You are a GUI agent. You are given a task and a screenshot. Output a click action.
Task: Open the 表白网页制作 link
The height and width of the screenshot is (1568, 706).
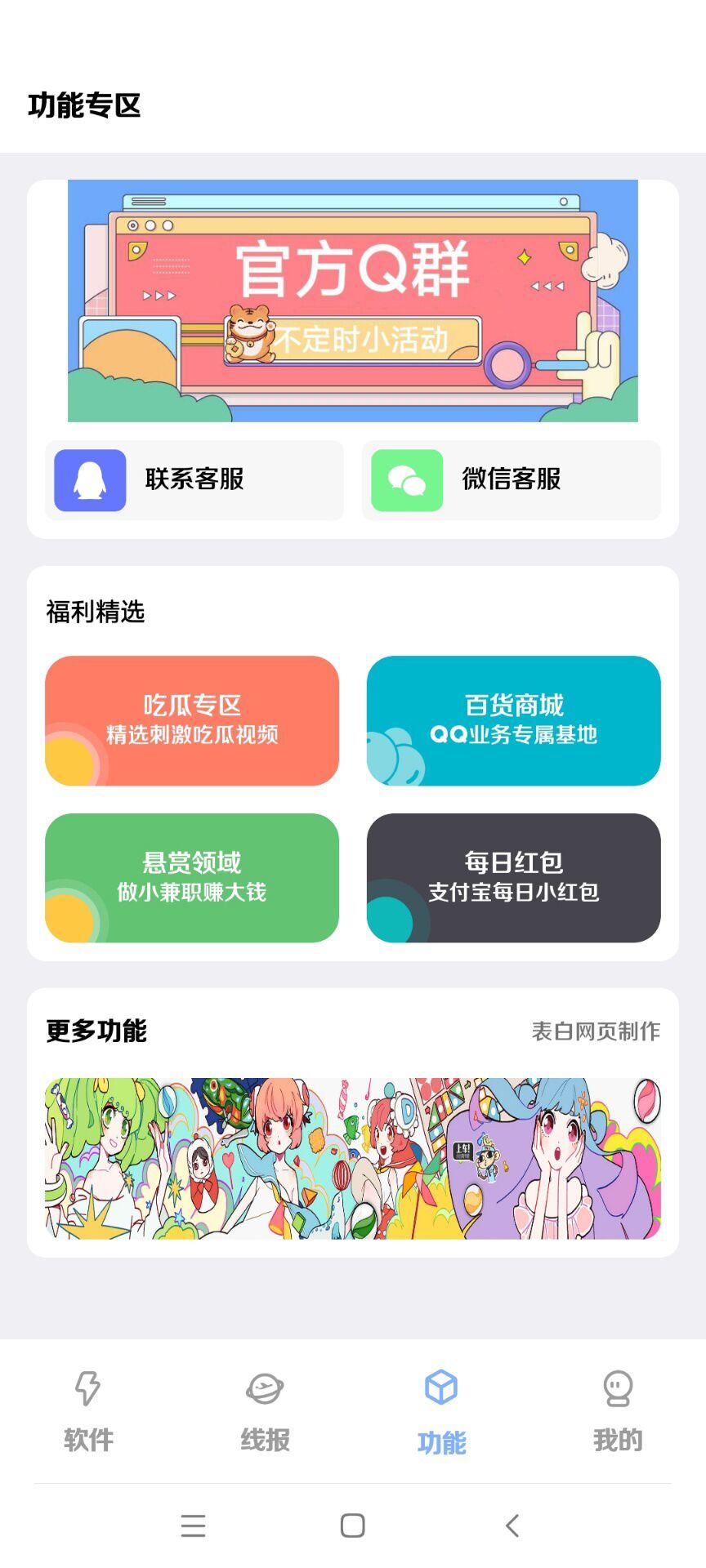click(x=596, y=1031)
